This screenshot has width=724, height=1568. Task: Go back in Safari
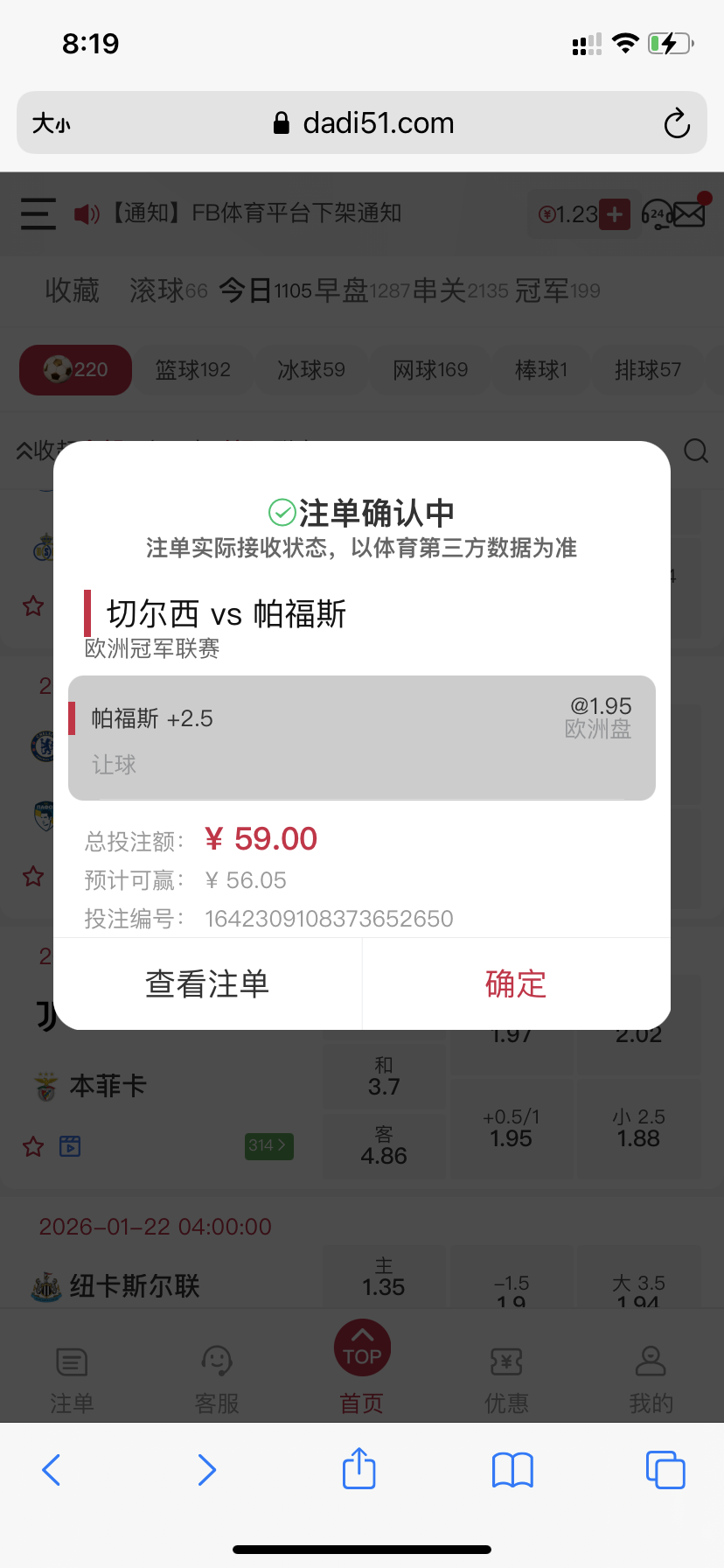pos(52,1469)
